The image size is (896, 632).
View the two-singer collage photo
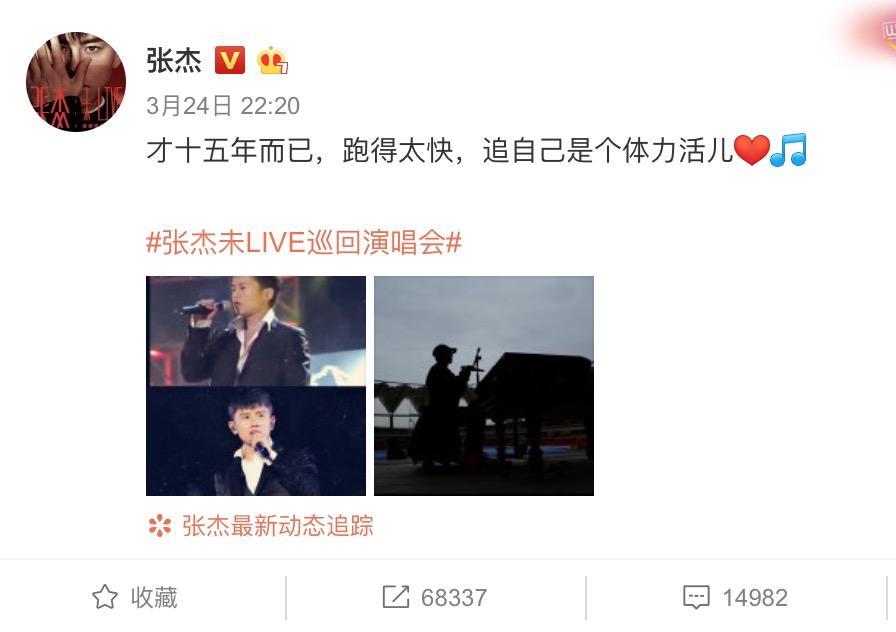[x=256, y=386]
